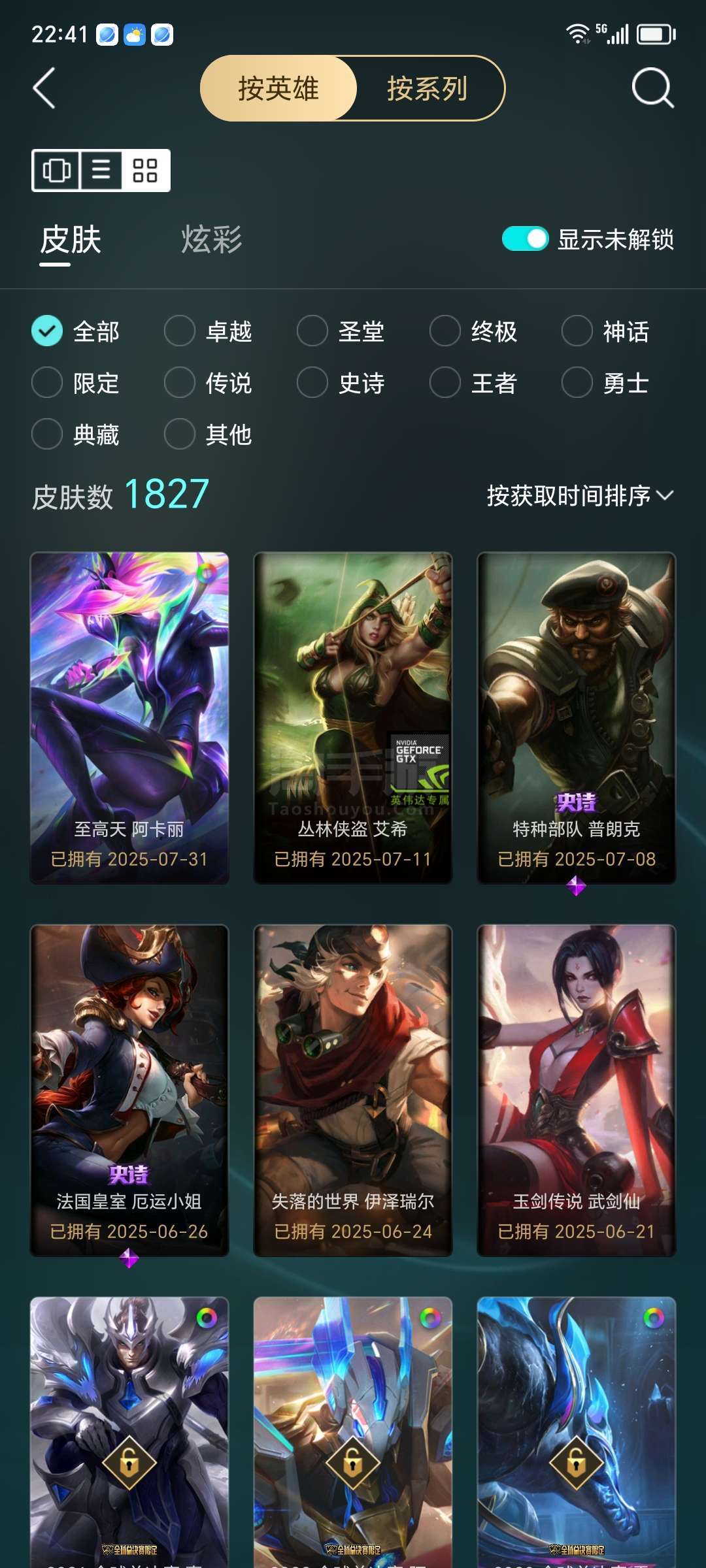This screenshot has height=1568, width=706.
Task: Turn off the 显示未解锁 switch
Action: tap(525, 238)
